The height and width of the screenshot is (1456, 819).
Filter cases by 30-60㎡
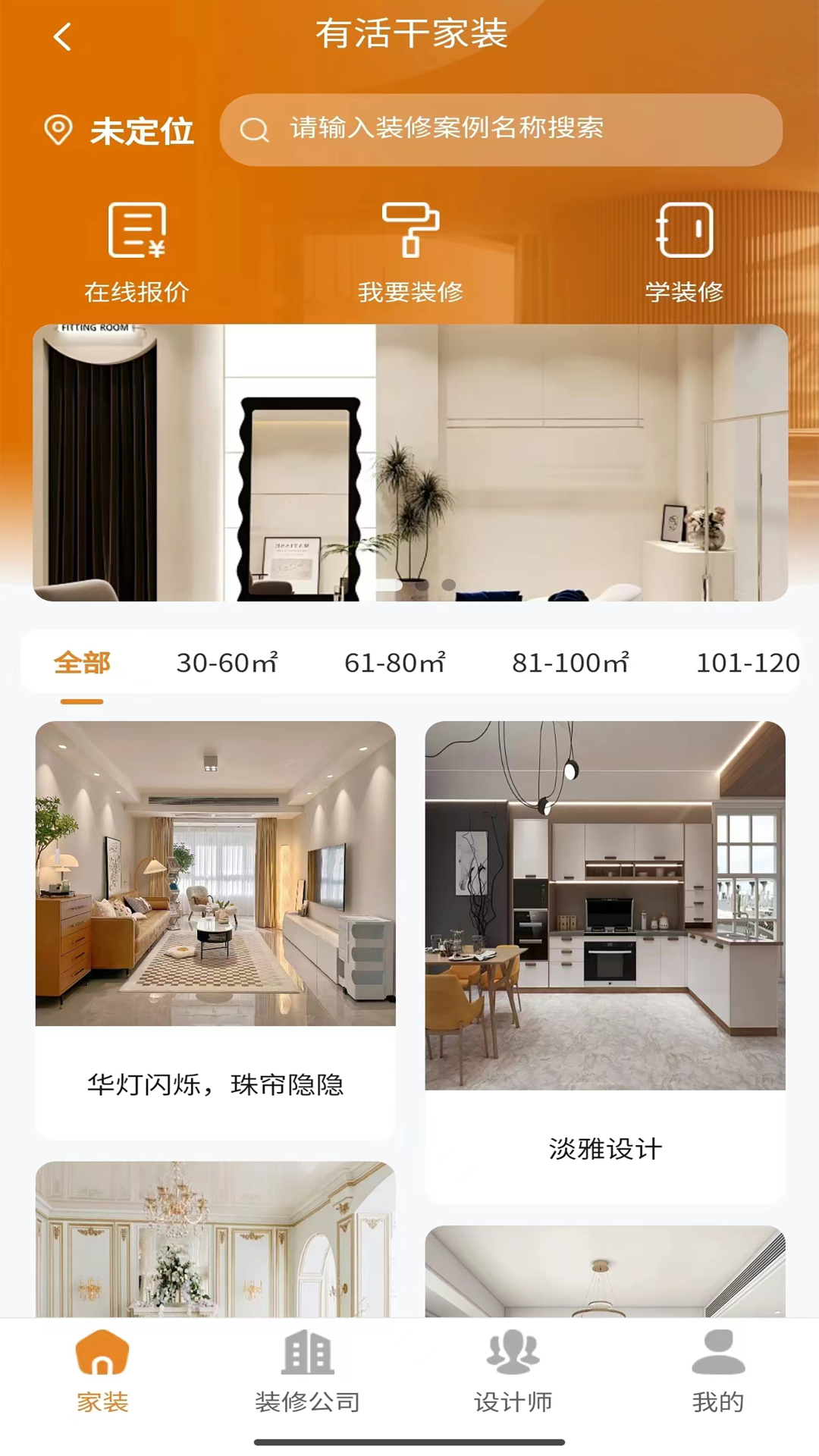(227, 663)
